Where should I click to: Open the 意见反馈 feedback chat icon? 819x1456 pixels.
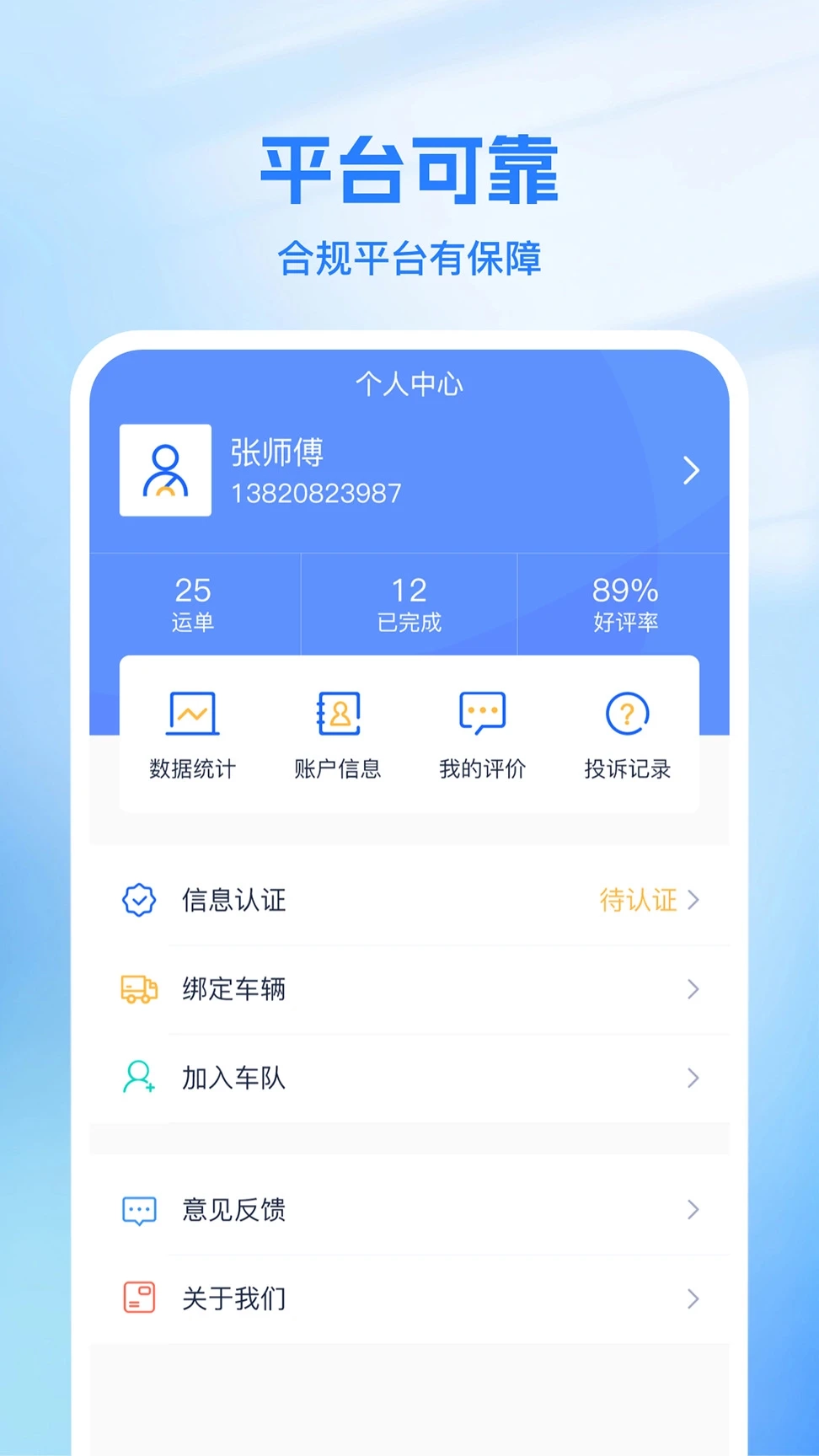click(138, 1210)
